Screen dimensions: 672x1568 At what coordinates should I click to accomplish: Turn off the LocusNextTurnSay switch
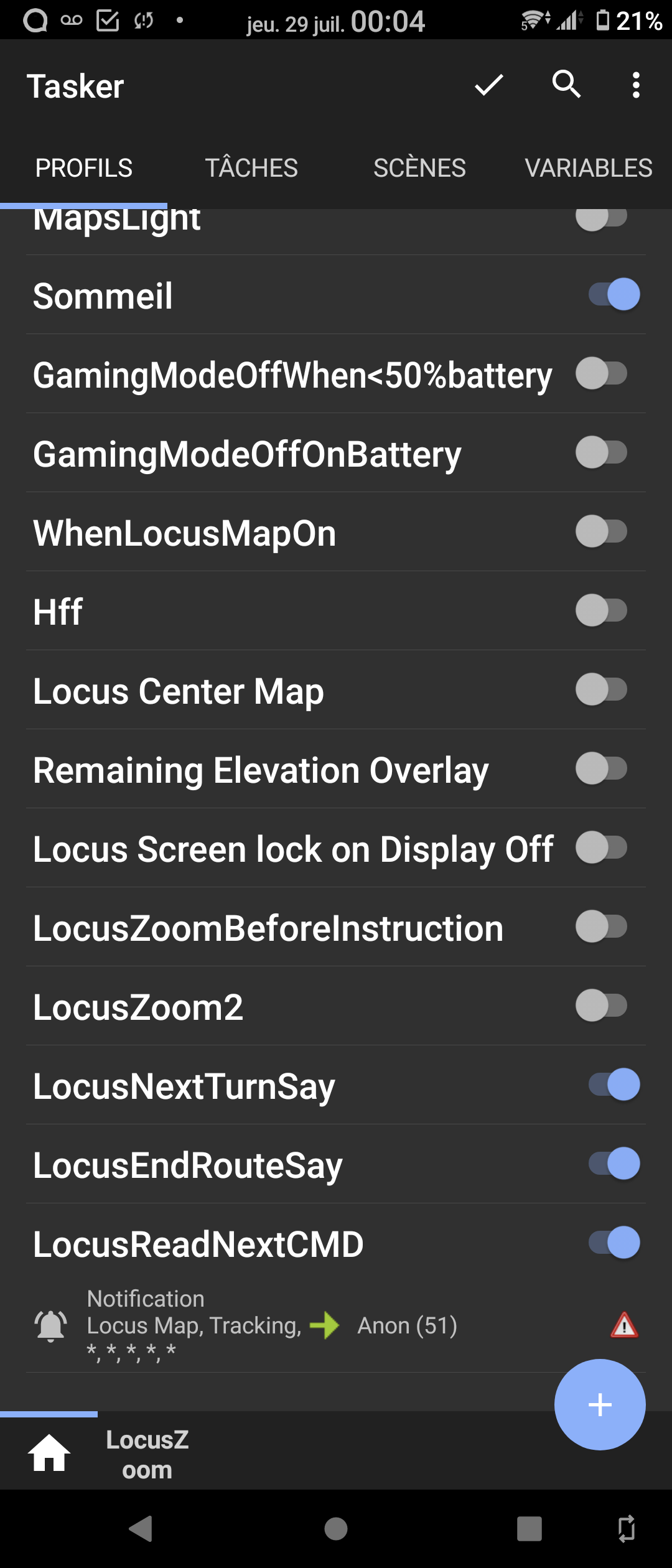pyautogui.click(x=614, y=1085)
